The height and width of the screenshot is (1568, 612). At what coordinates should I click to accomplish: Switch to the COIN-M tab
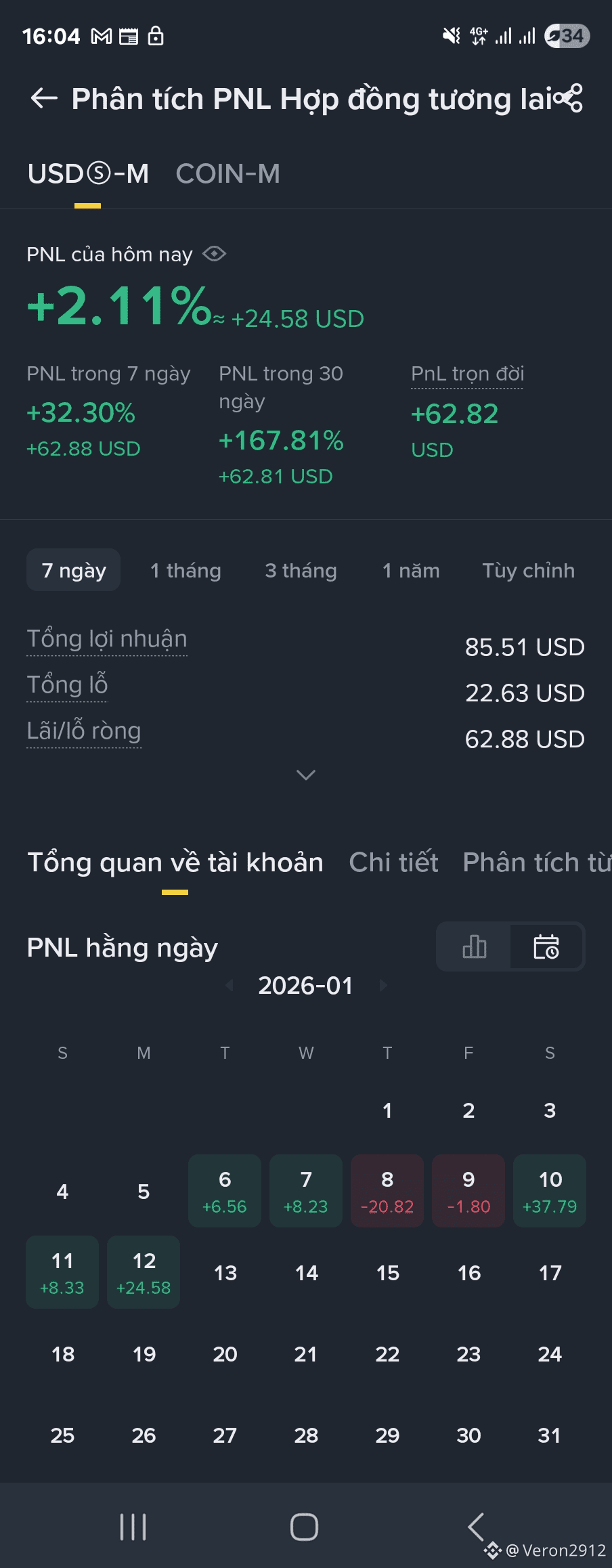point(227,174)
